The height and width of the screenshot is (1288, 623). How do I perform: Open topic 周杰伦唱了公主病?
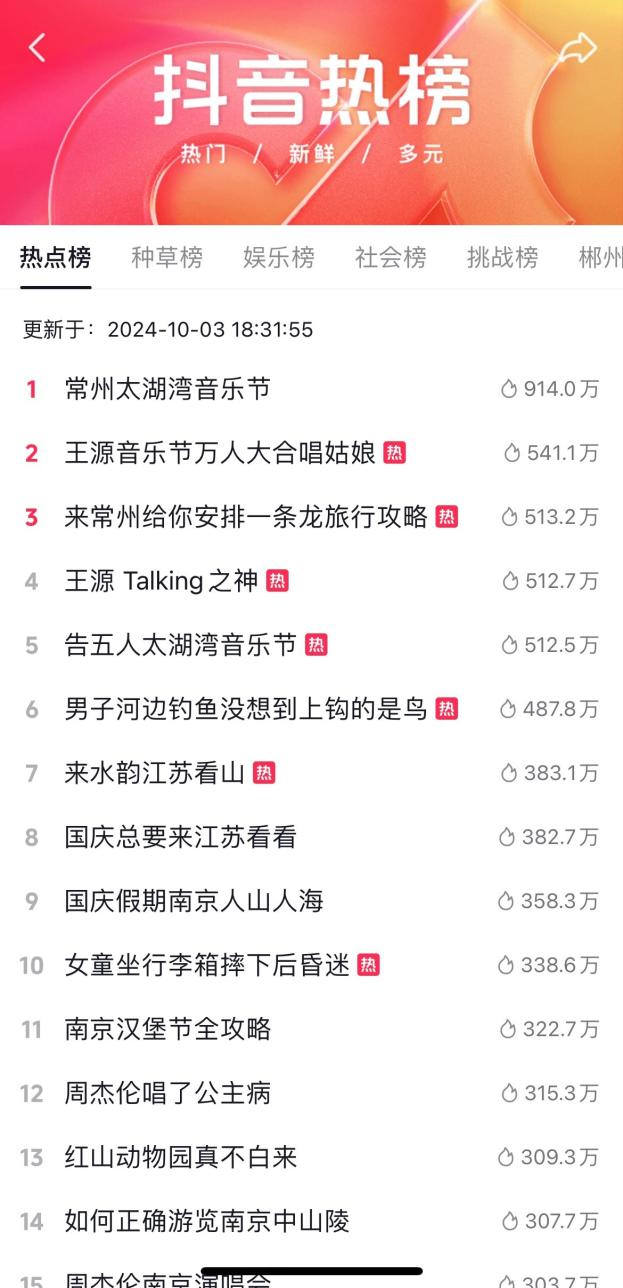[x=168, y=1093]
